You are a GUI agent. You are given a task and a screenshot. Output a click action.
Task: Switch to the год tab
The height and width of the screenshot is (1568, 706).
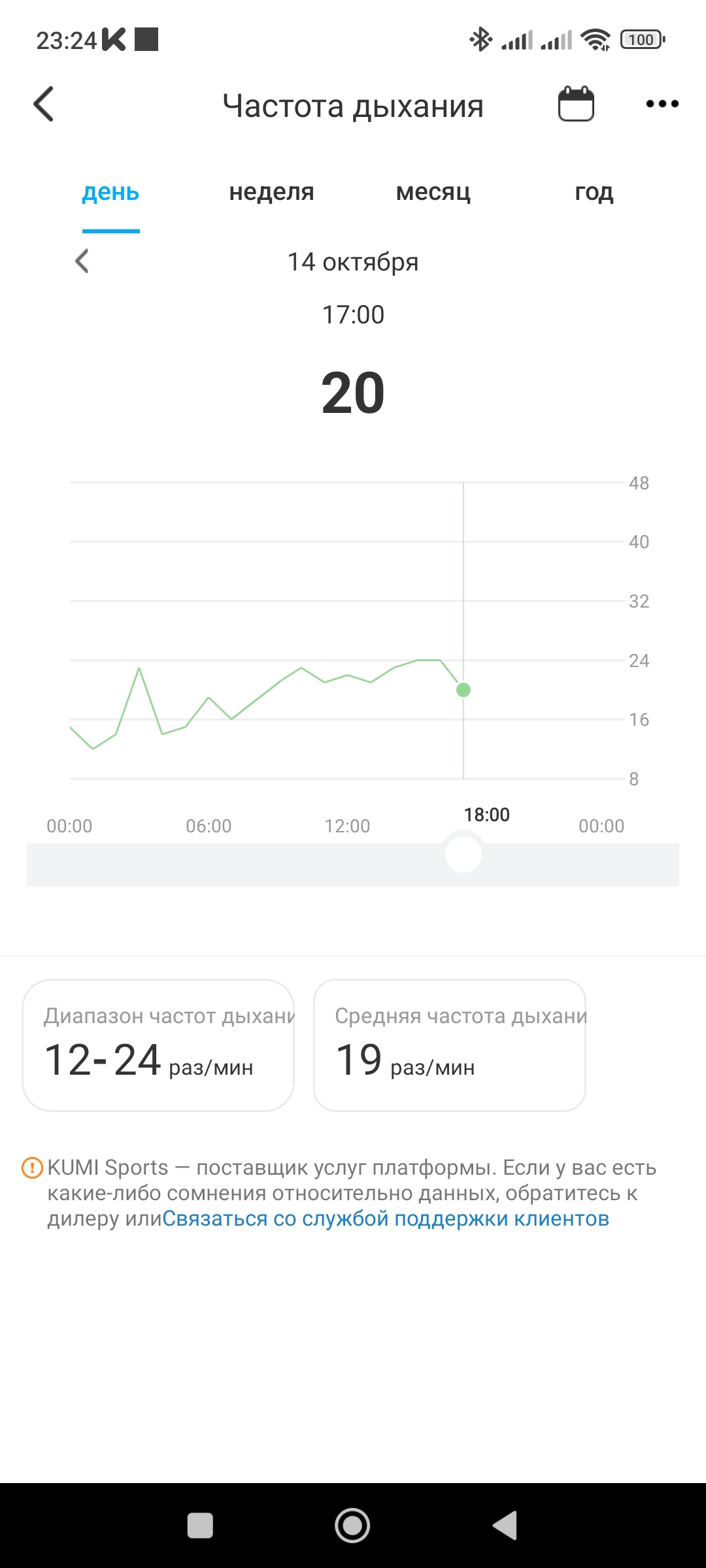(x=594, y=192)
